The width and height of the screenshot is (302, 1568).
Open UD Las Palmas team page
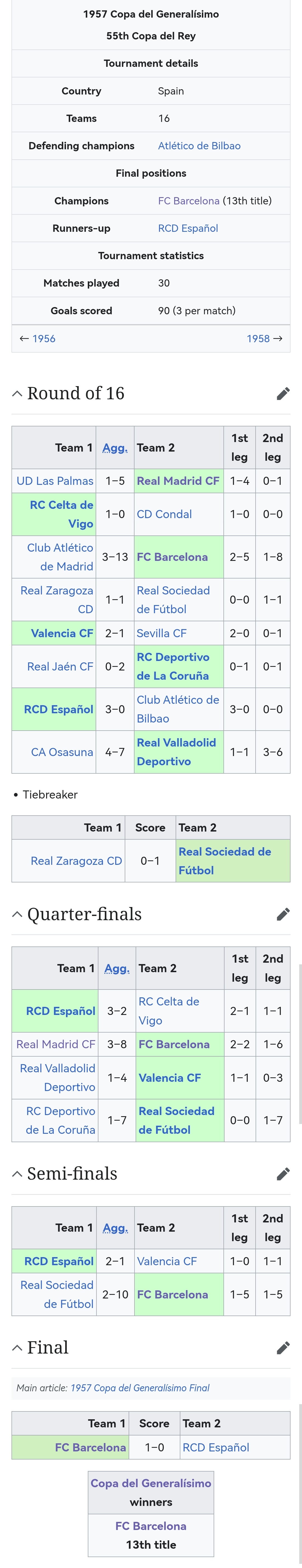(55, 481)
